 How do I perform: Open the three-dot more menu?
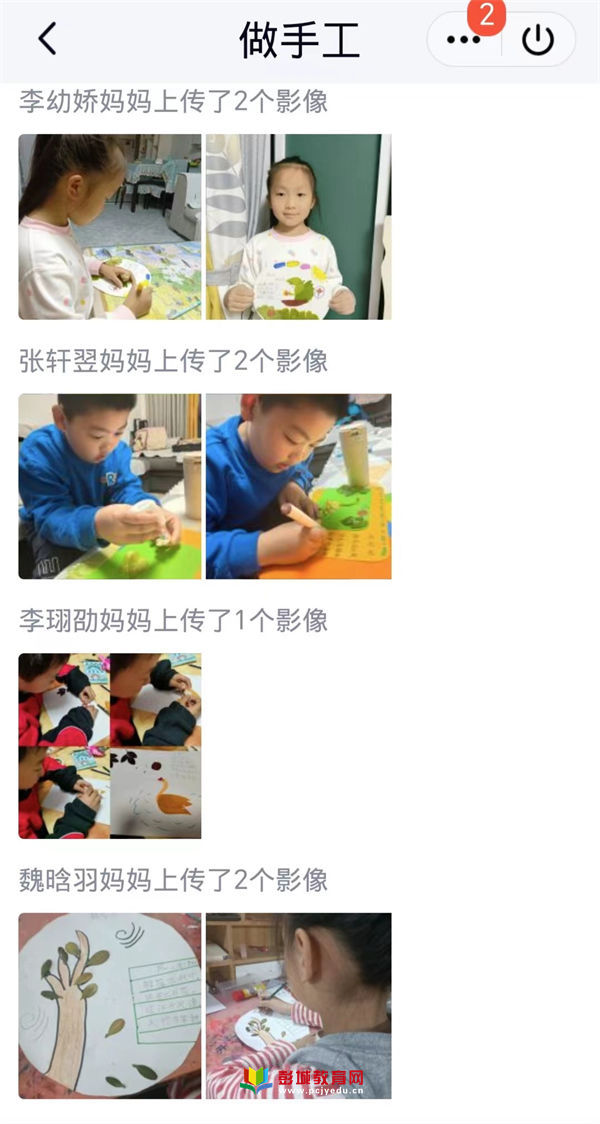(x=463, y=40)
